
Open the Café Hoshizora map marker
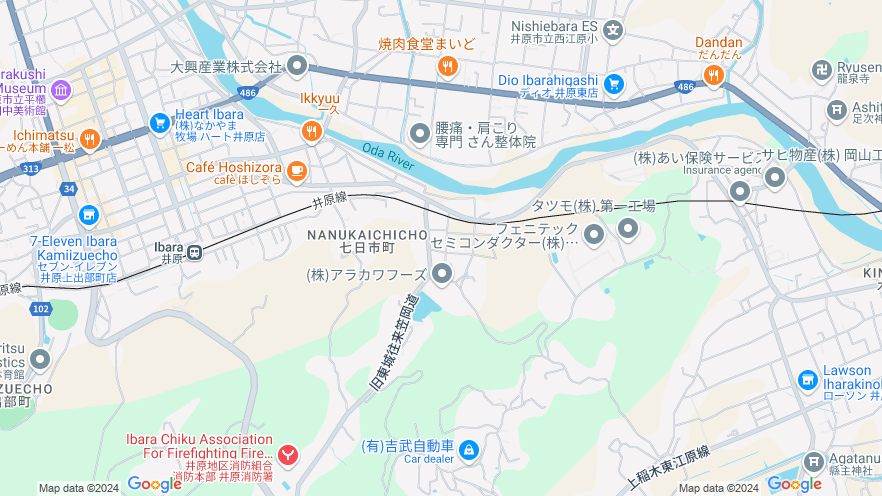(x=296, y=172)
